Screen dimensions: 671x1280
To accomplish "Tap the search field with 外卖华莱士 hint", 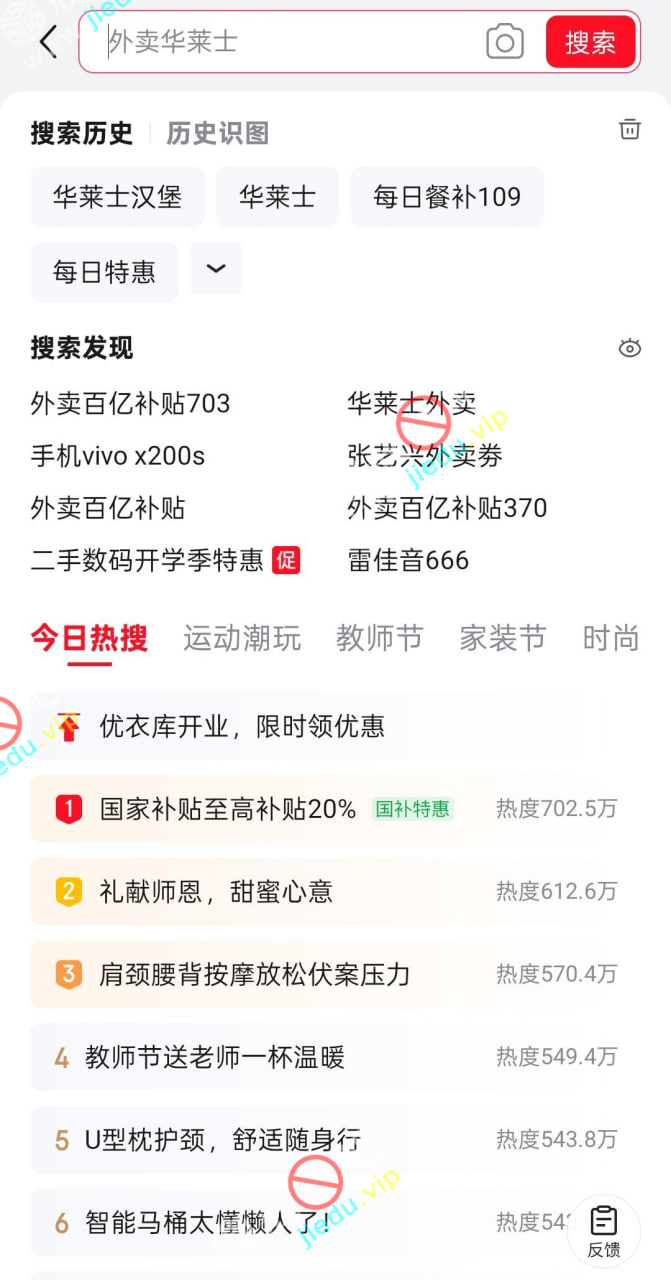I will pyautogui.click(x=290, y=42).
